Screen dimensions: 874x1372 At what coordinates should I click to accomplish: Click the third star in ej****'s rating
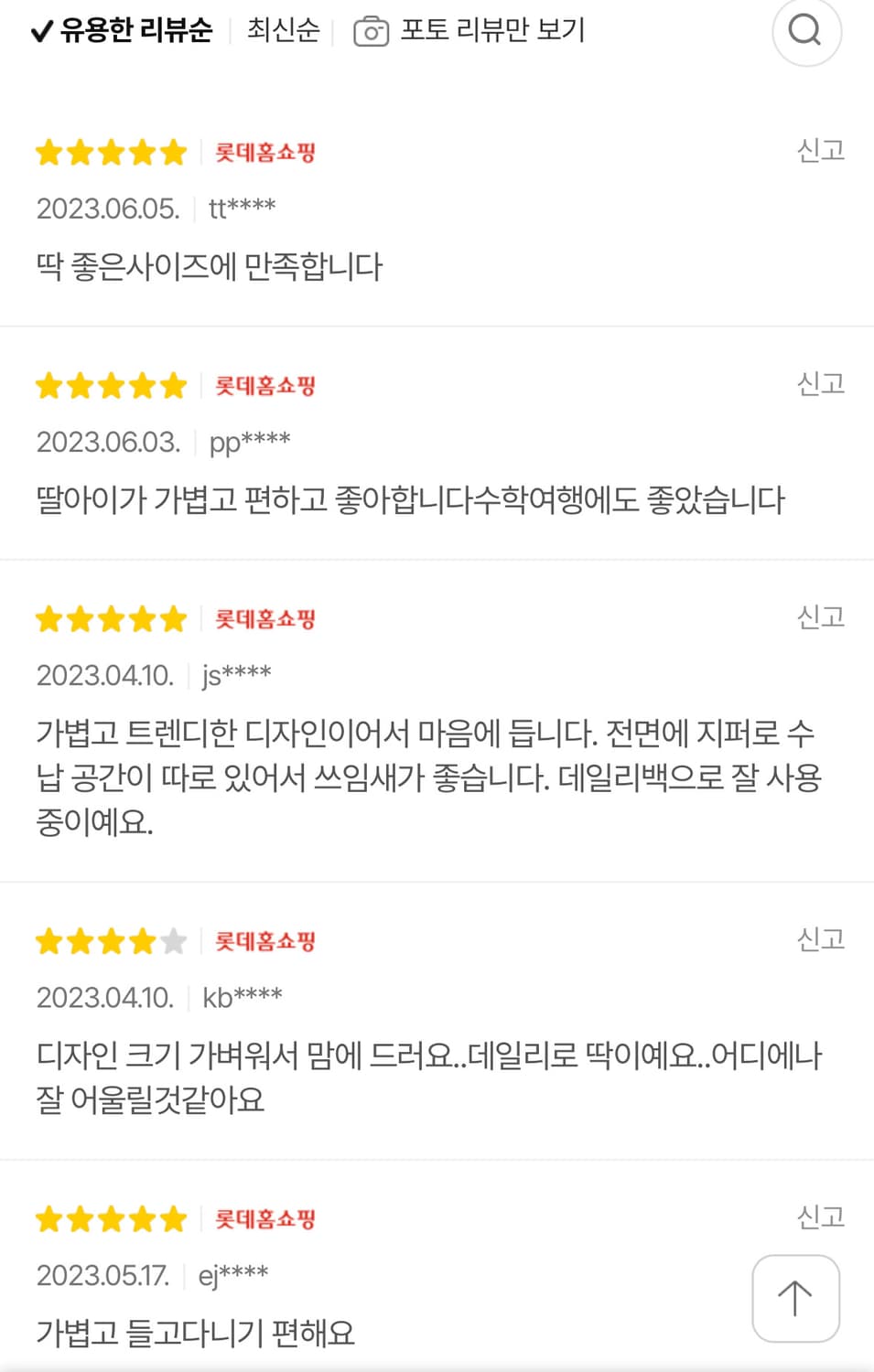click(x=112, y=1219)
